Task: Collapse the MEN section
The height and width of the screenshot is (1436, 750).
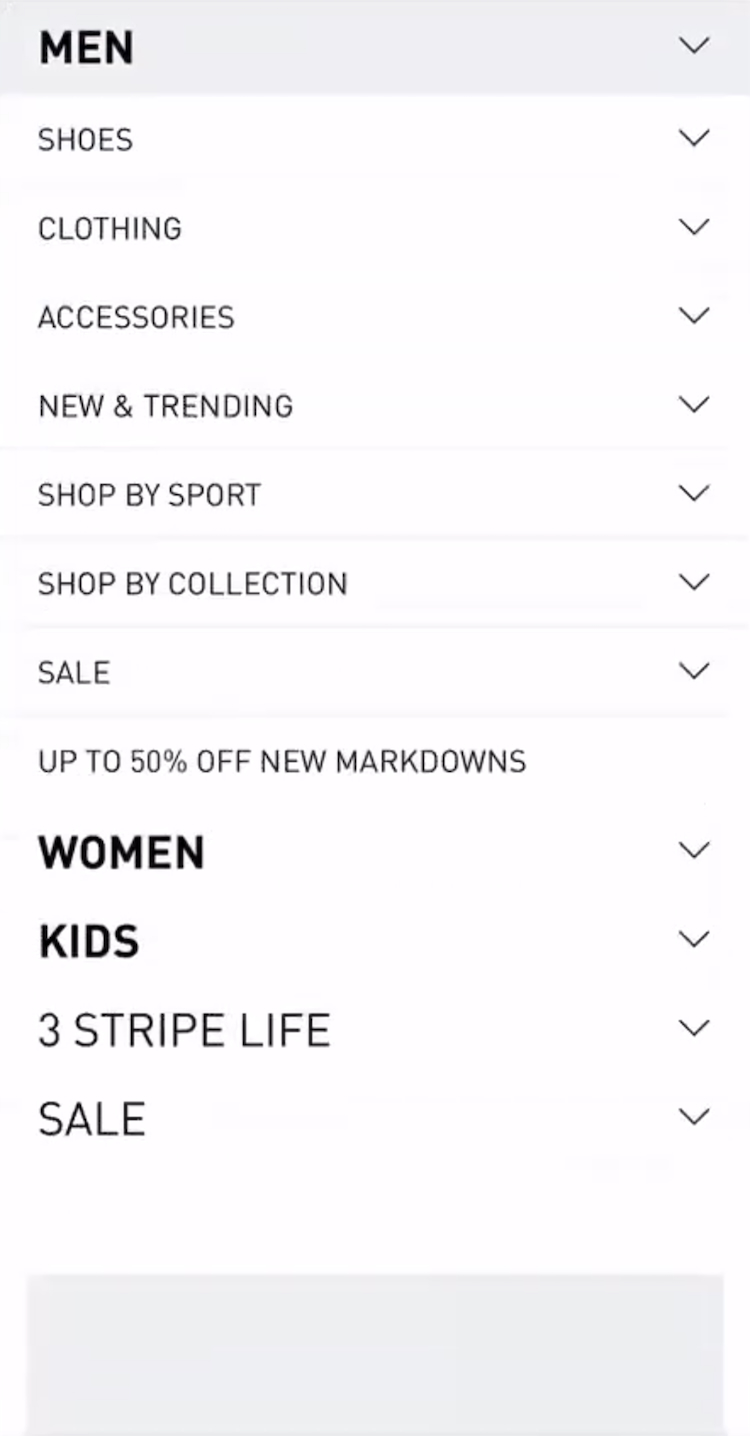Action: click(693, 46)
